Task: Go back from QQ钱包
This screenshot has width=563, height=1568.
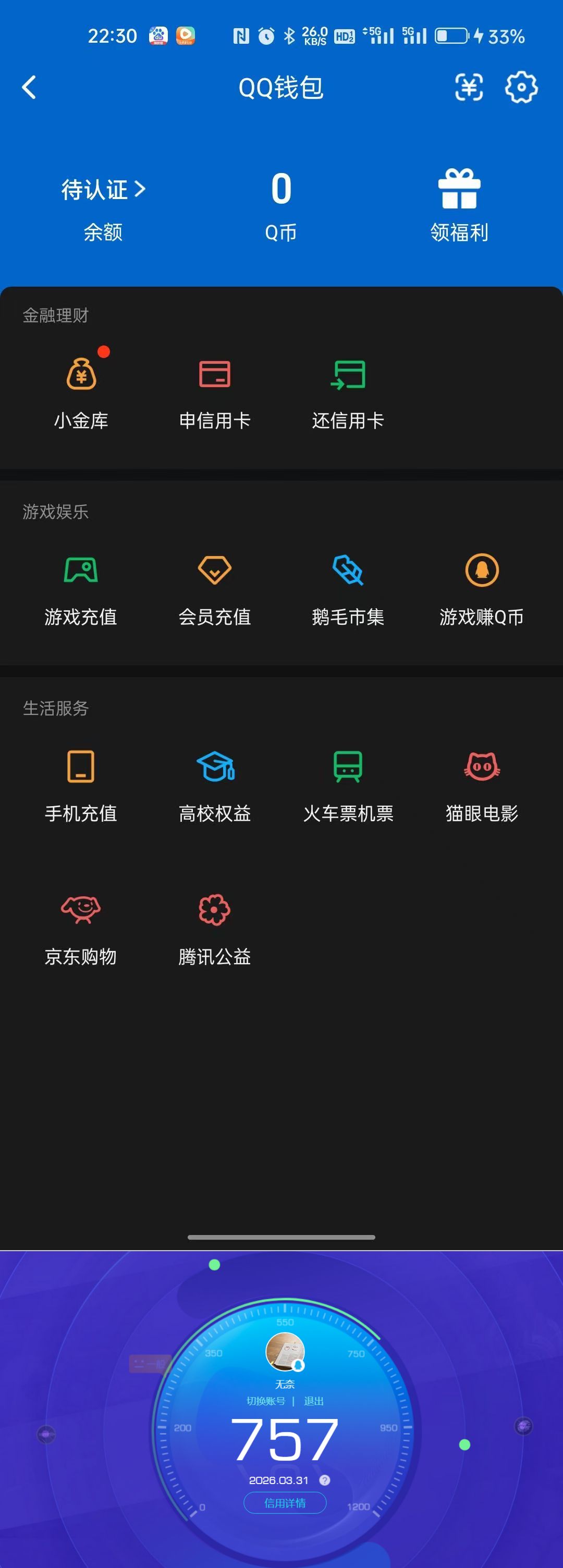Action: (29, 88)
